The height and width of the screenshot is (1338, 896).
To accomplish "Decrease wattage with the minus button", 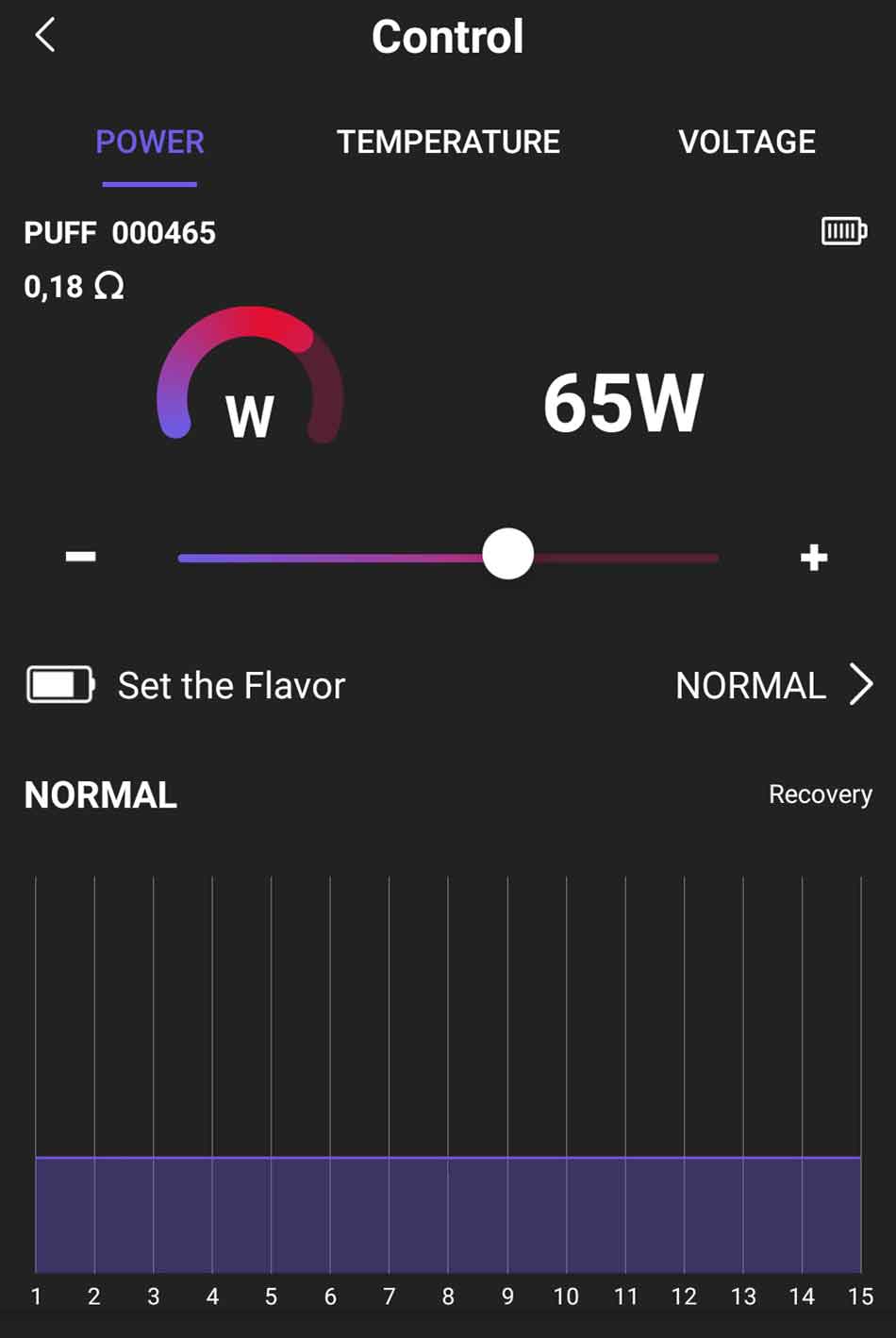I will coord(81,557).
